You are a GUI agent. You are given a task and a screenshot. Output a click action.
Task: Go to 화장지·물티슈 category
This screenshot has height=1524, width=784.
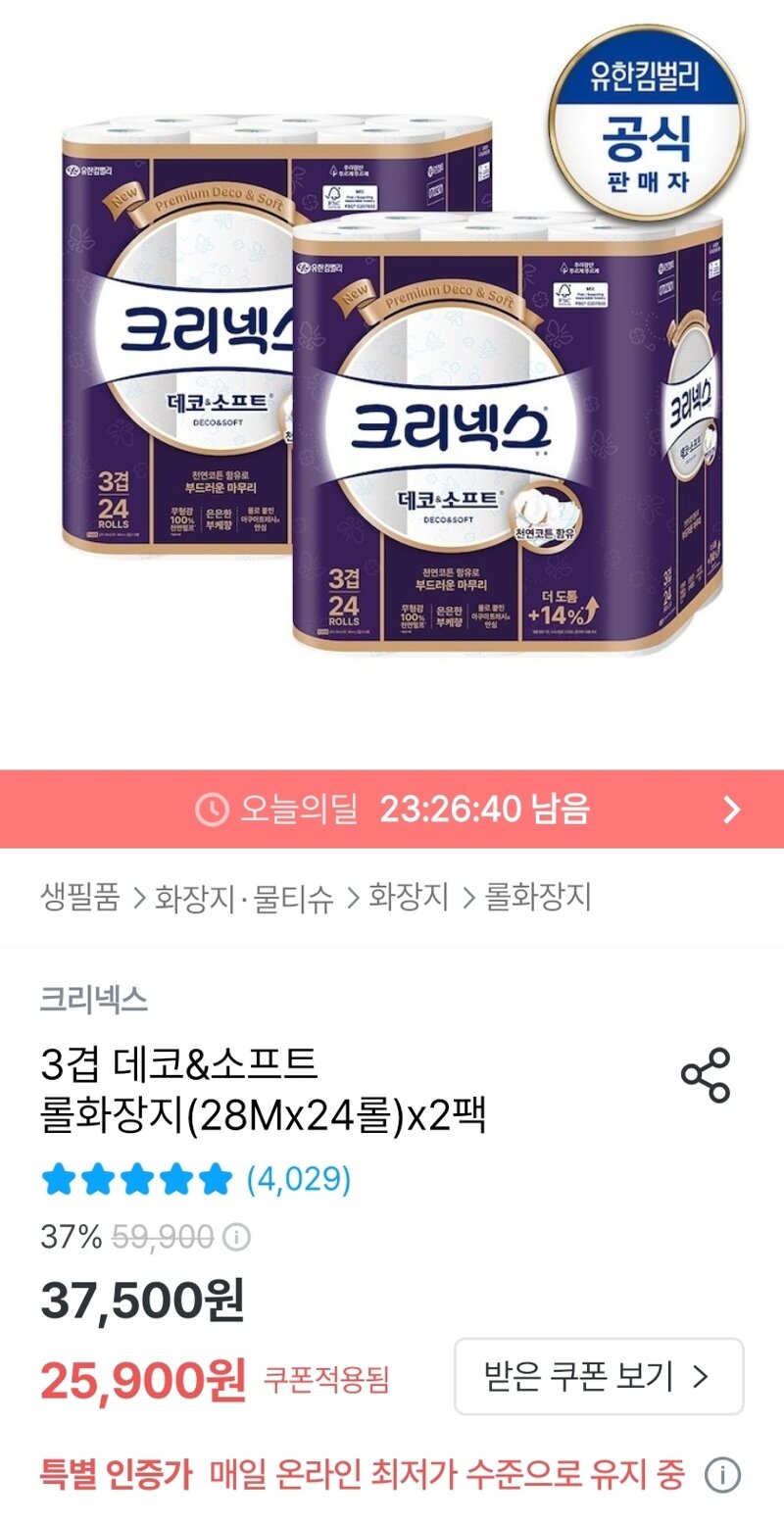(244, 897)
